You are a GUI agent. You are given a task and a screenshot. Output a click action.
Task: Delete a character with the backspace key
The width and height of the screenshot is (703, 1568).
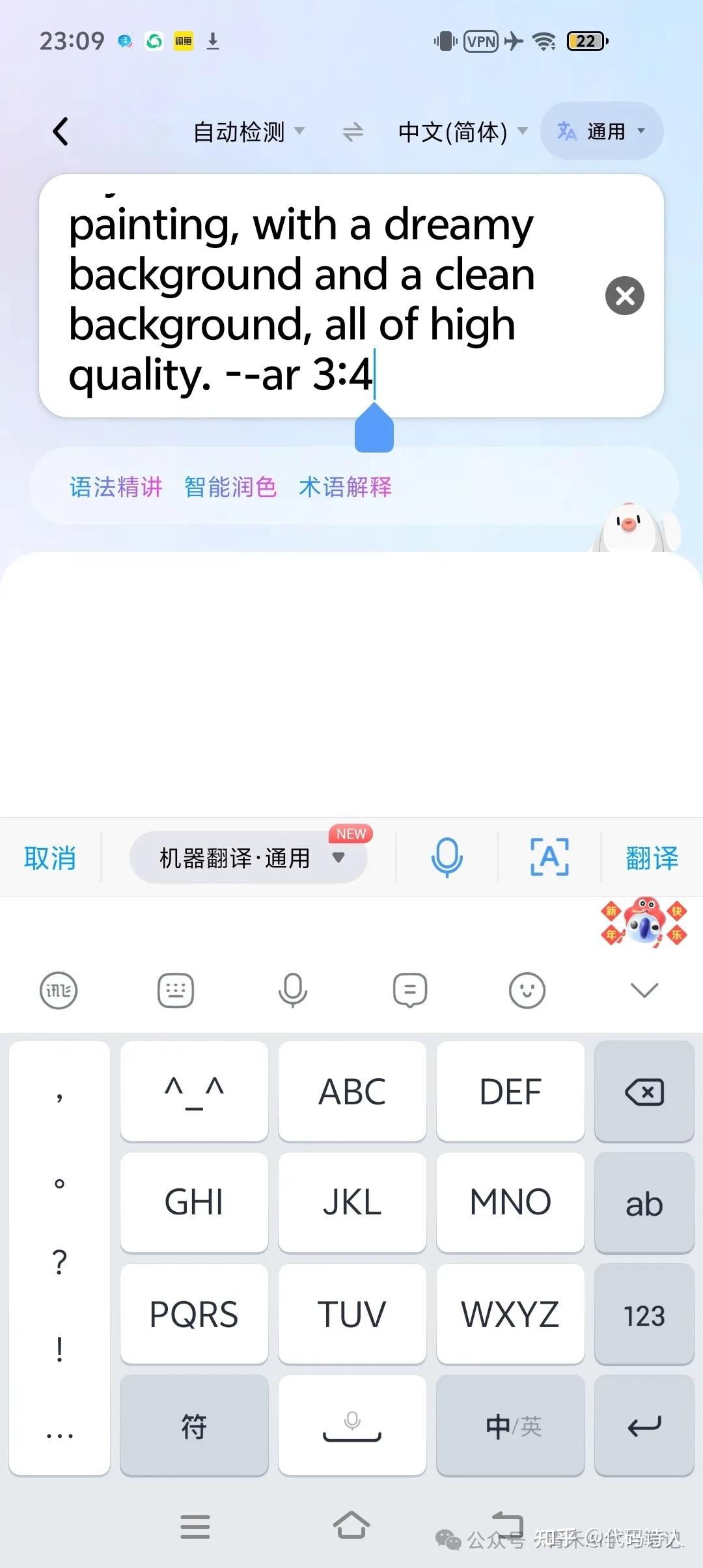(x=644, y=1092)
